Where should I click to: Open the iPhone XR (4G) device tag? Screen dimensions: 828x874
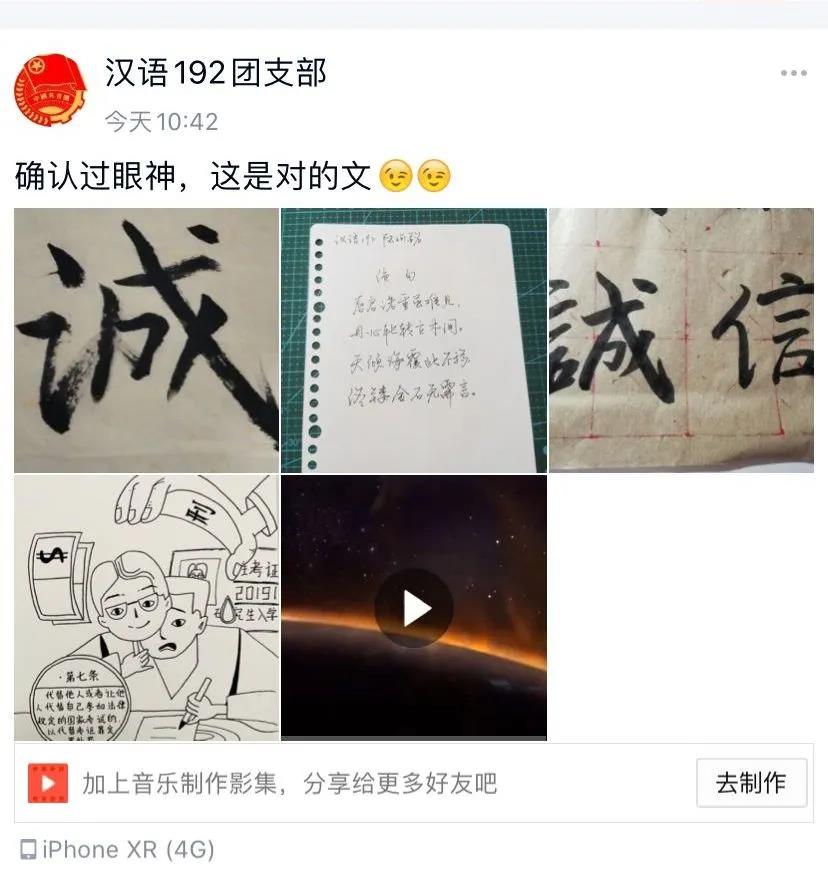[x=118, y=849]
